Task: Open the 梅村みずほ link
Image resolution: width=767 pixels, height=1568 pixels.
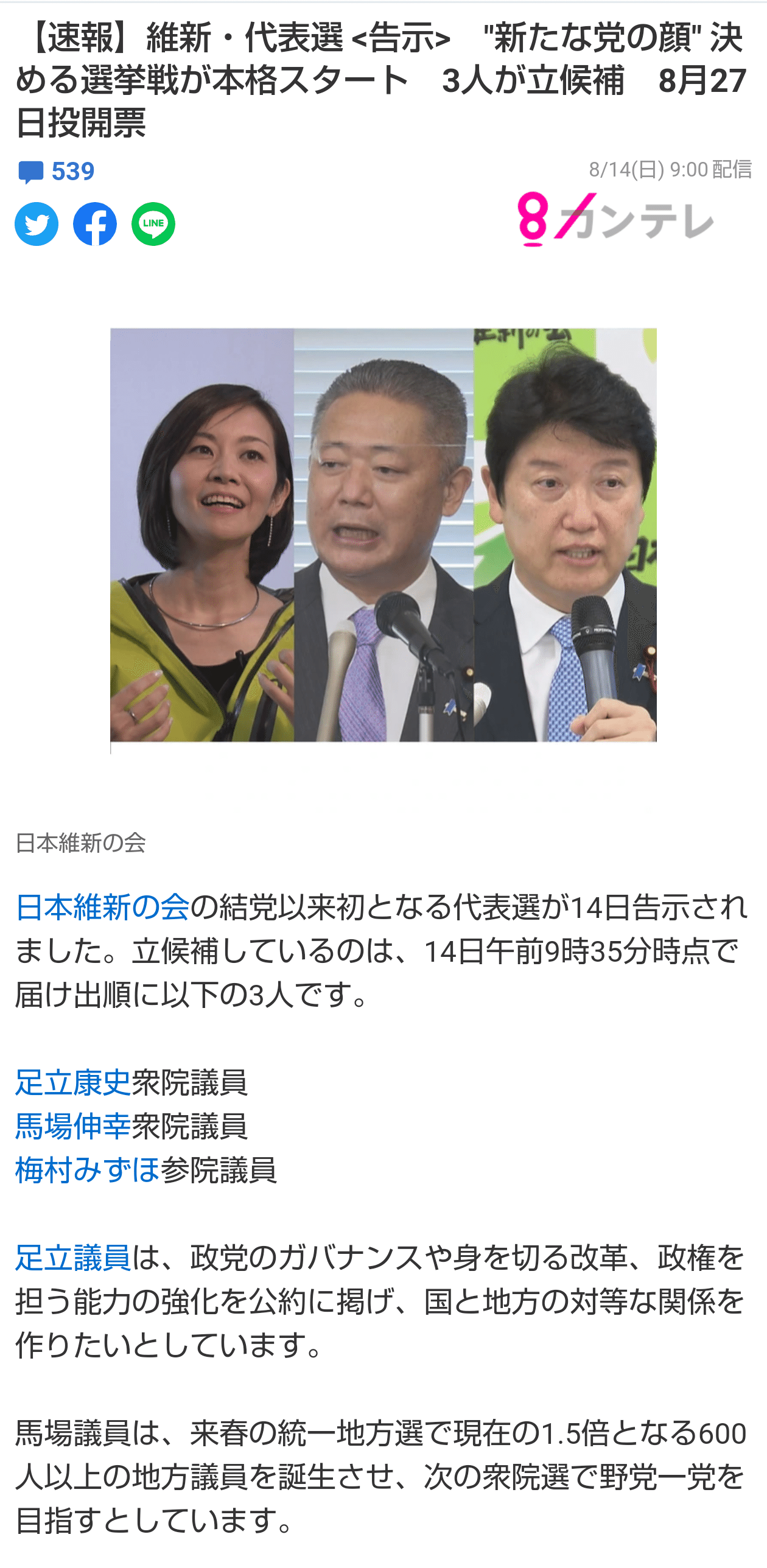Action: coord(88,1171)
